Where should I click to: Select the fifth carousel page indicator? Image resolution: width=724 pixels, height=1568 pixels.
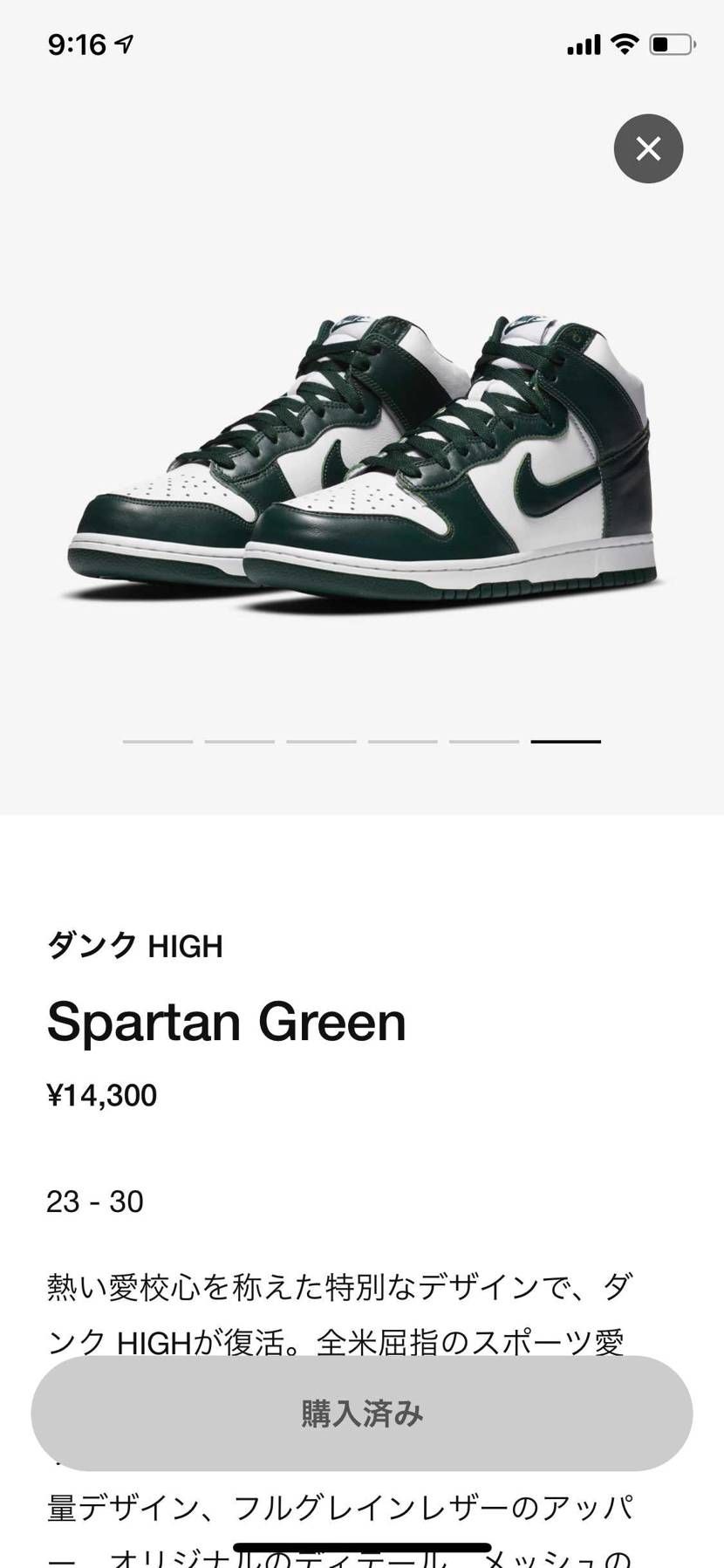[x=486, y=741]
